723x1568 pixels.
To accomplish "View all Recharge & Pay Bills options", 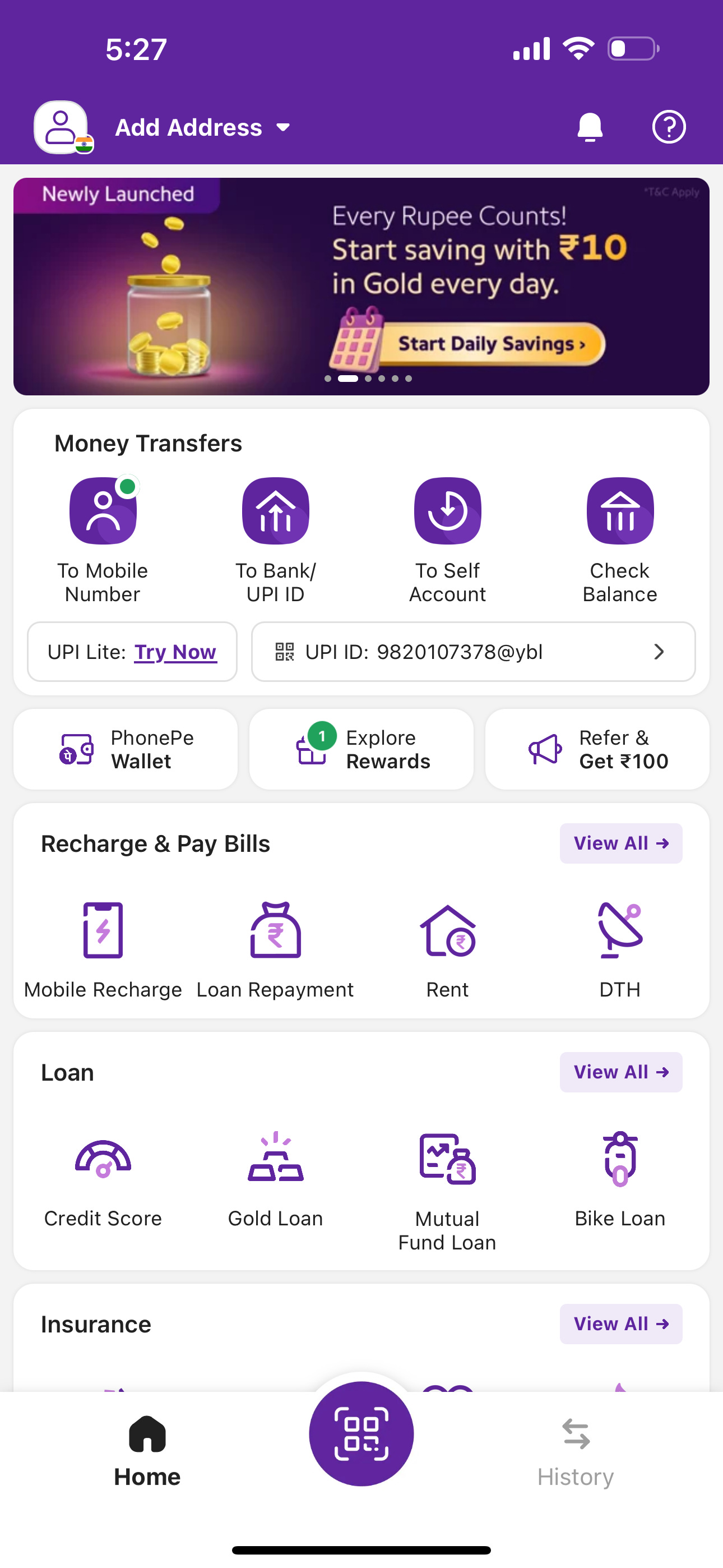I will [621, 843].
